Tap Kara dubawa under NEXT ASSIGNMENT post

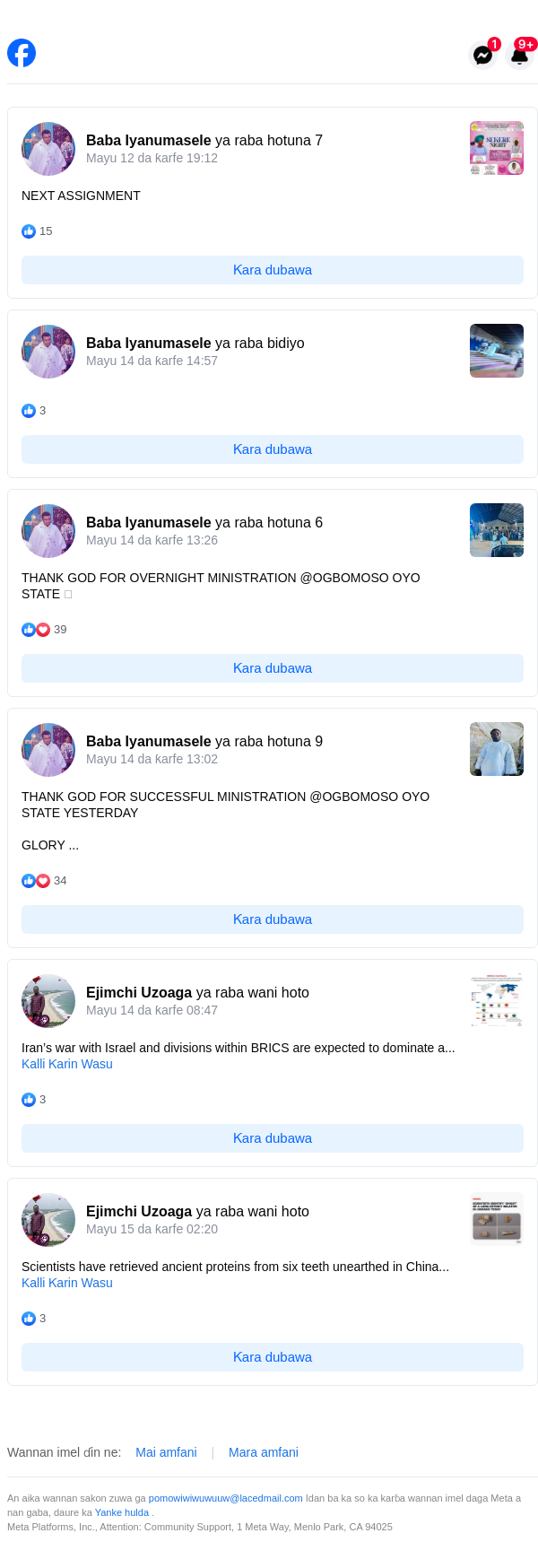(x=273, y=270)
